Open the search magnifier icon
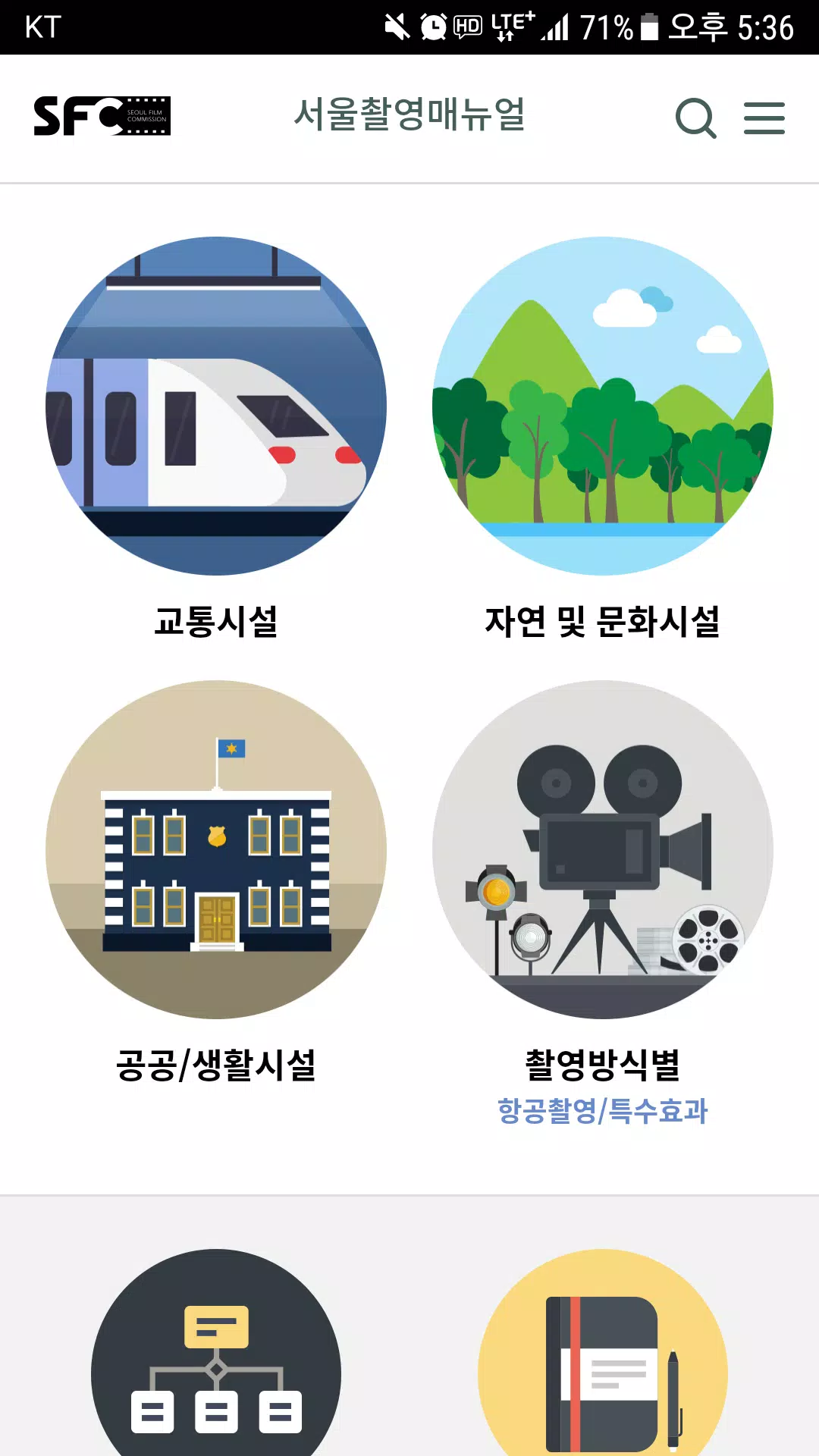819x1456 pixels. (x=695, y=118)
